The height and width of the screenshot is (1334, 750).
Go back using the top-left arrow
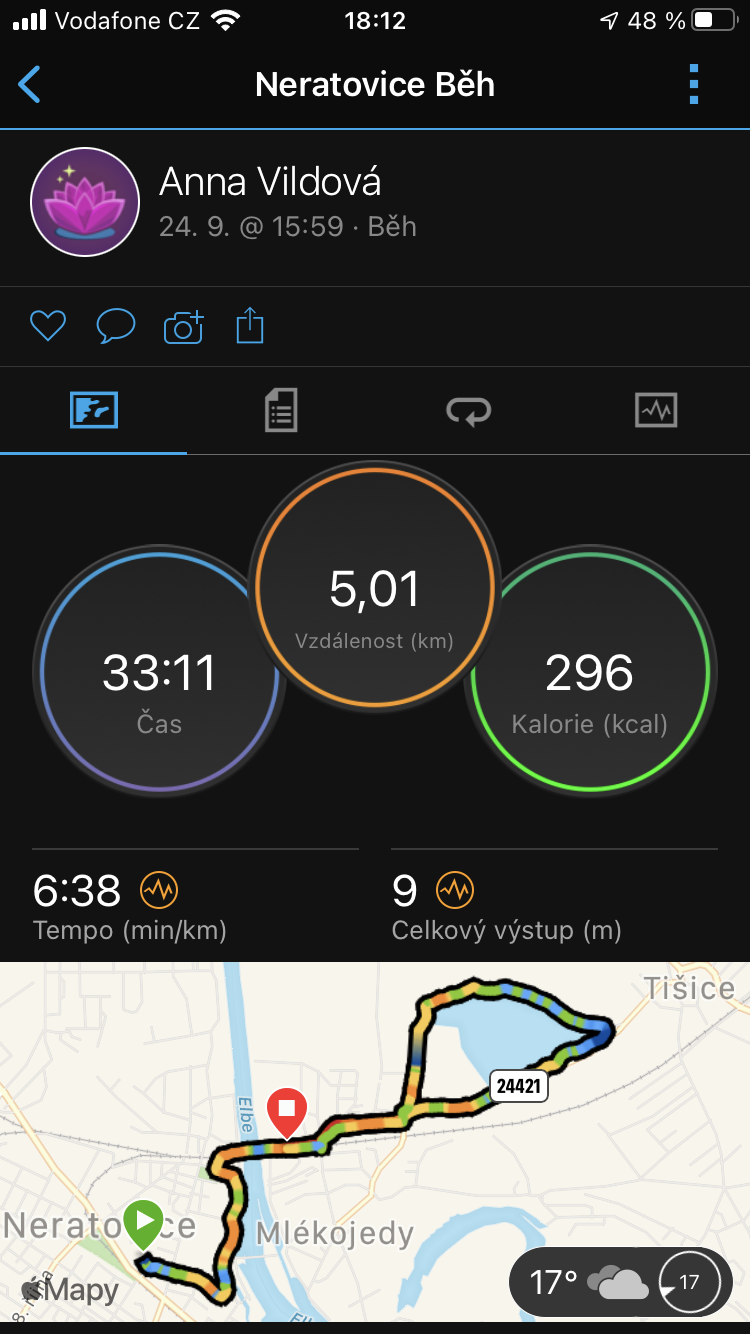point(30,85)
